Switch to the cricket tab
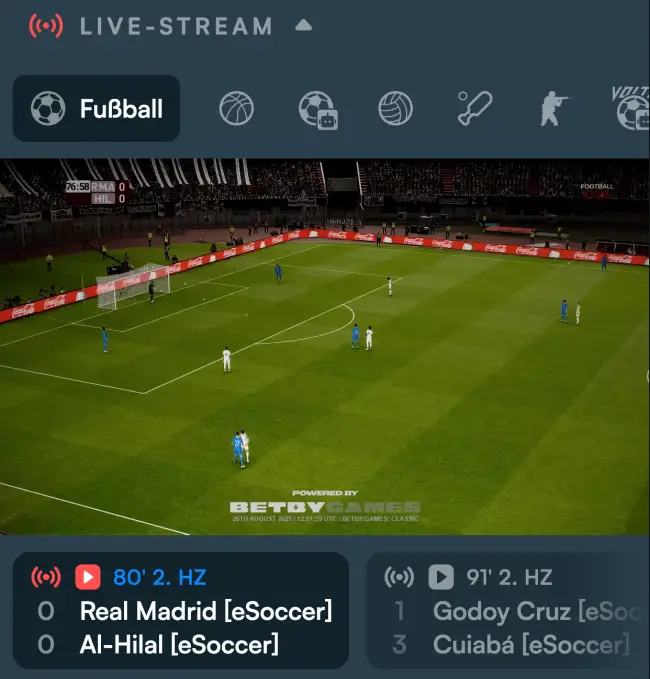 tap(475, 108)
